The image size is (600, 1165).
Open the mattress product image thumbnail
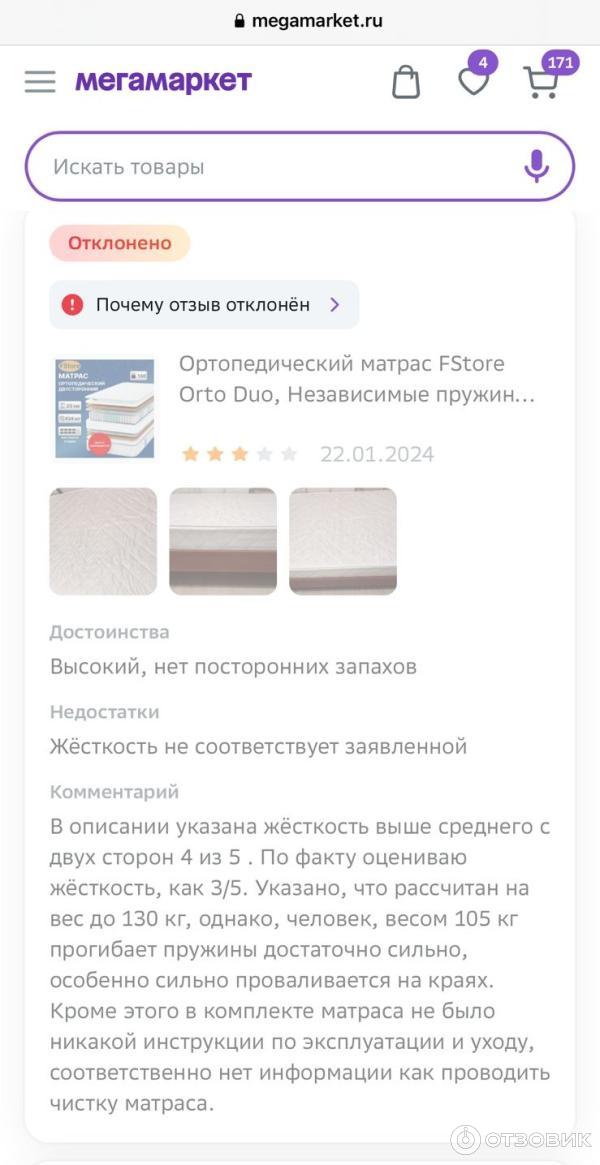pos(104,408)
